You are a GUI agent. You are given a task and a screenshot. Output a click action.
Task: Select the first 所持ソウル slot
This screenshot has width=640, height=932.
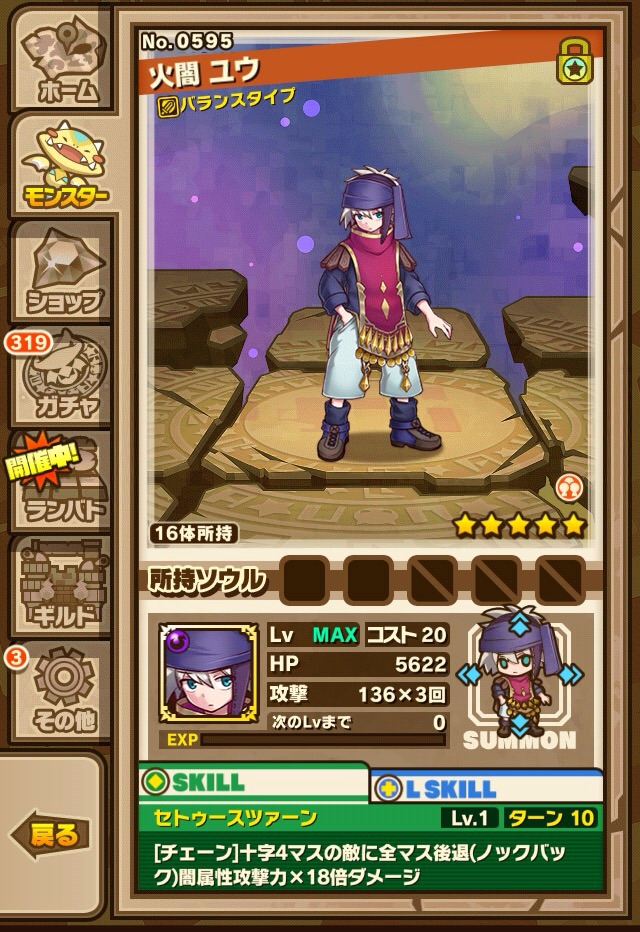pyautogui.click(x=304, y=579)
